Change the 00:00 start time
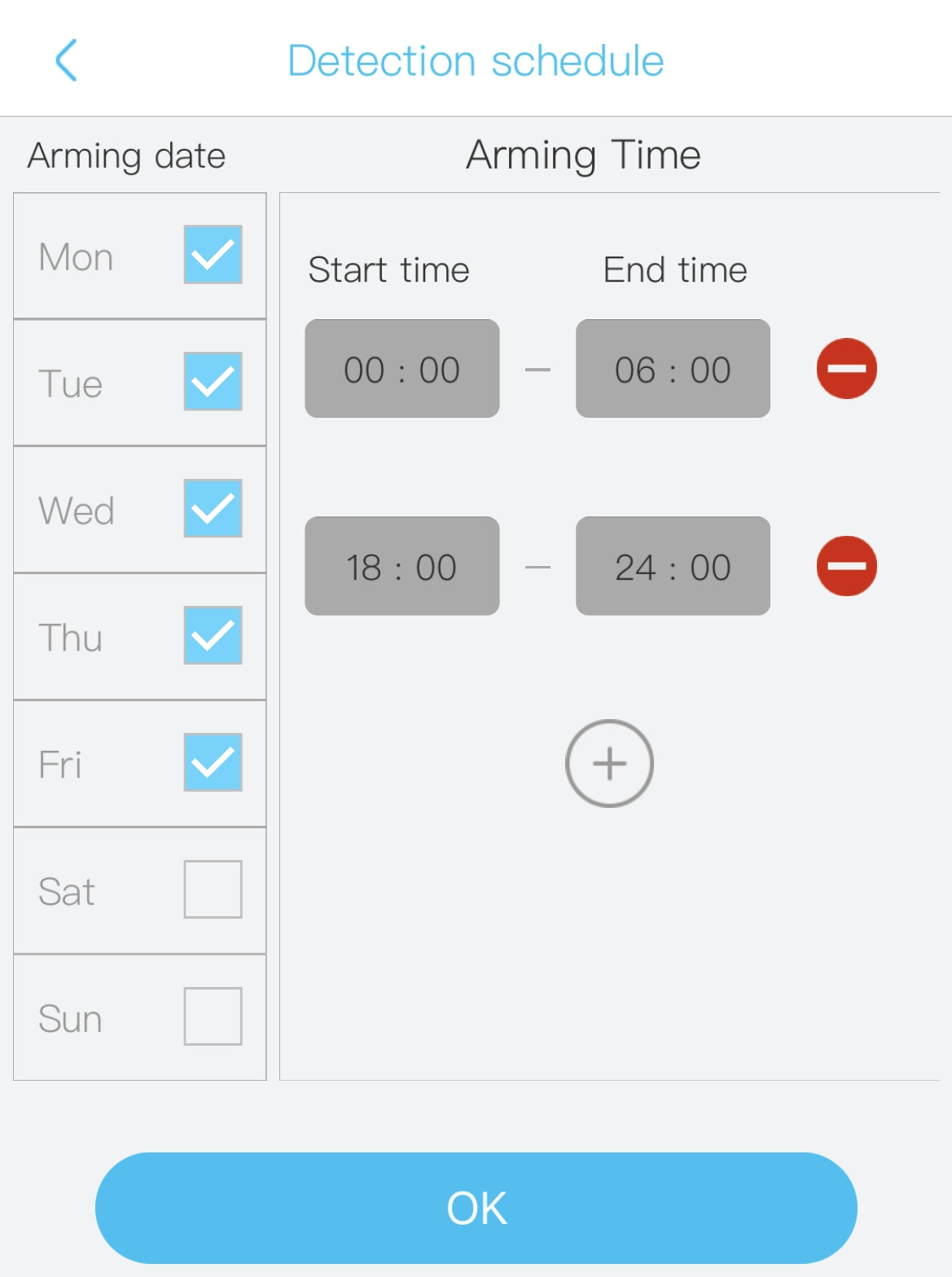 [401, 369]
